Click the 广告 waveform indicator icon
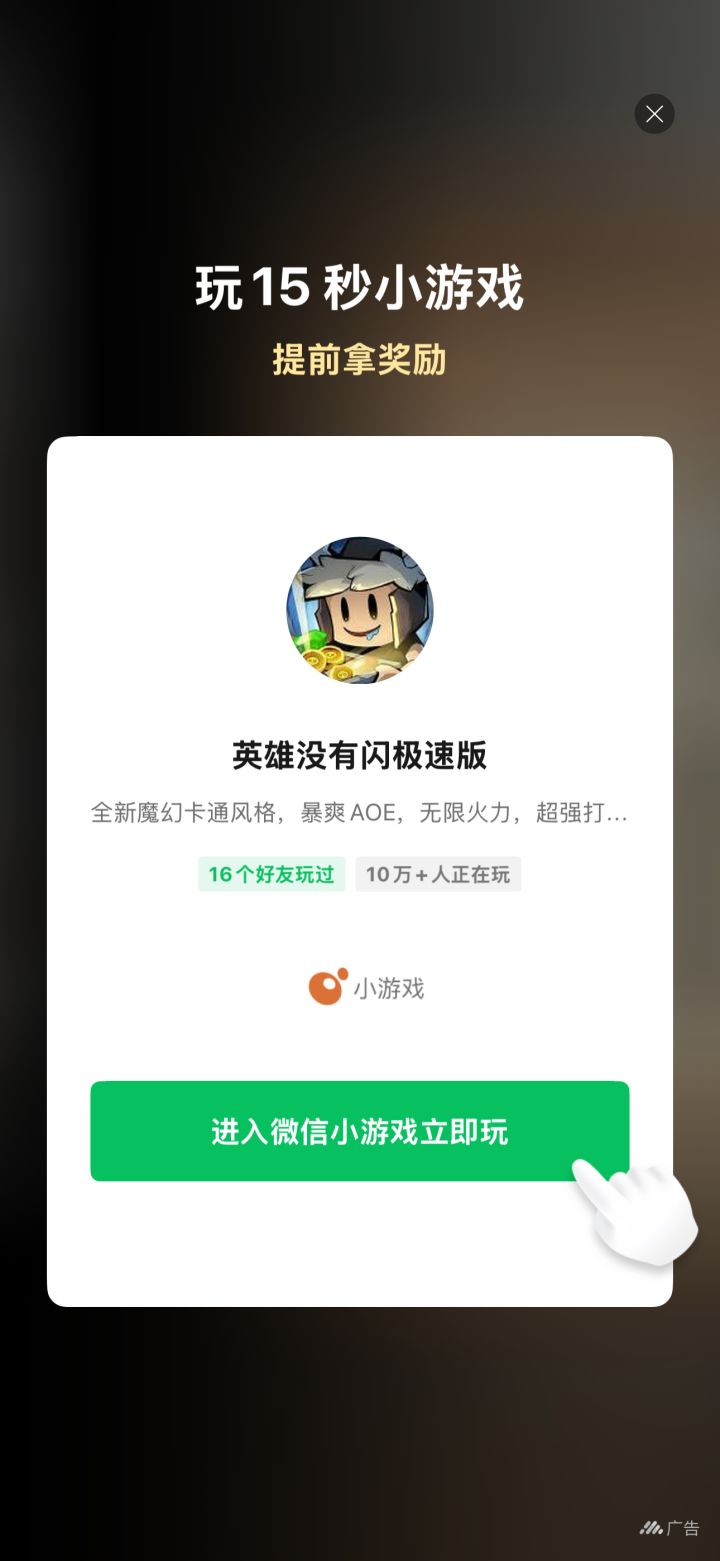This screenshot has height=1561, width=720. (651, 1526)
